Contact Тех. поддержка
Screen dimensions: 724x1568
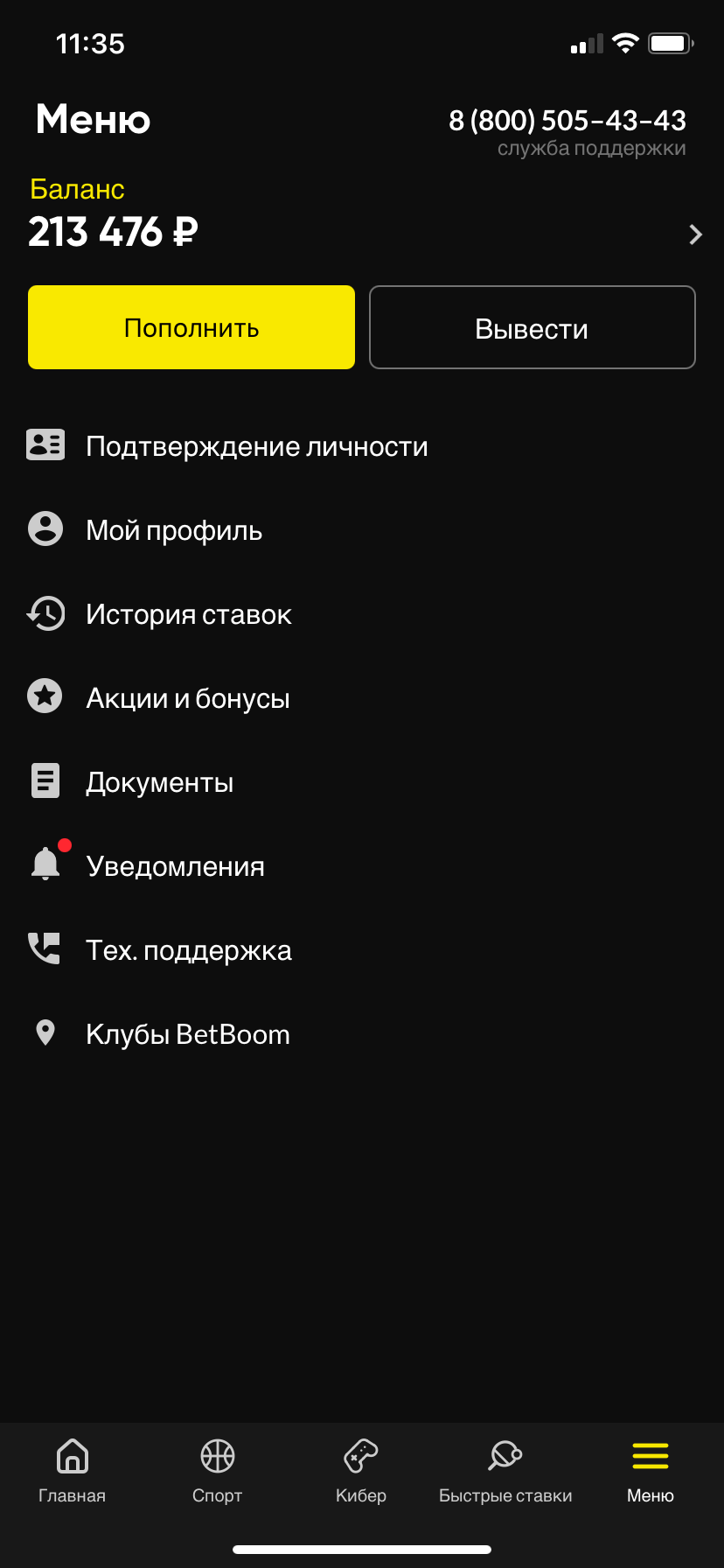click(188, 950)
